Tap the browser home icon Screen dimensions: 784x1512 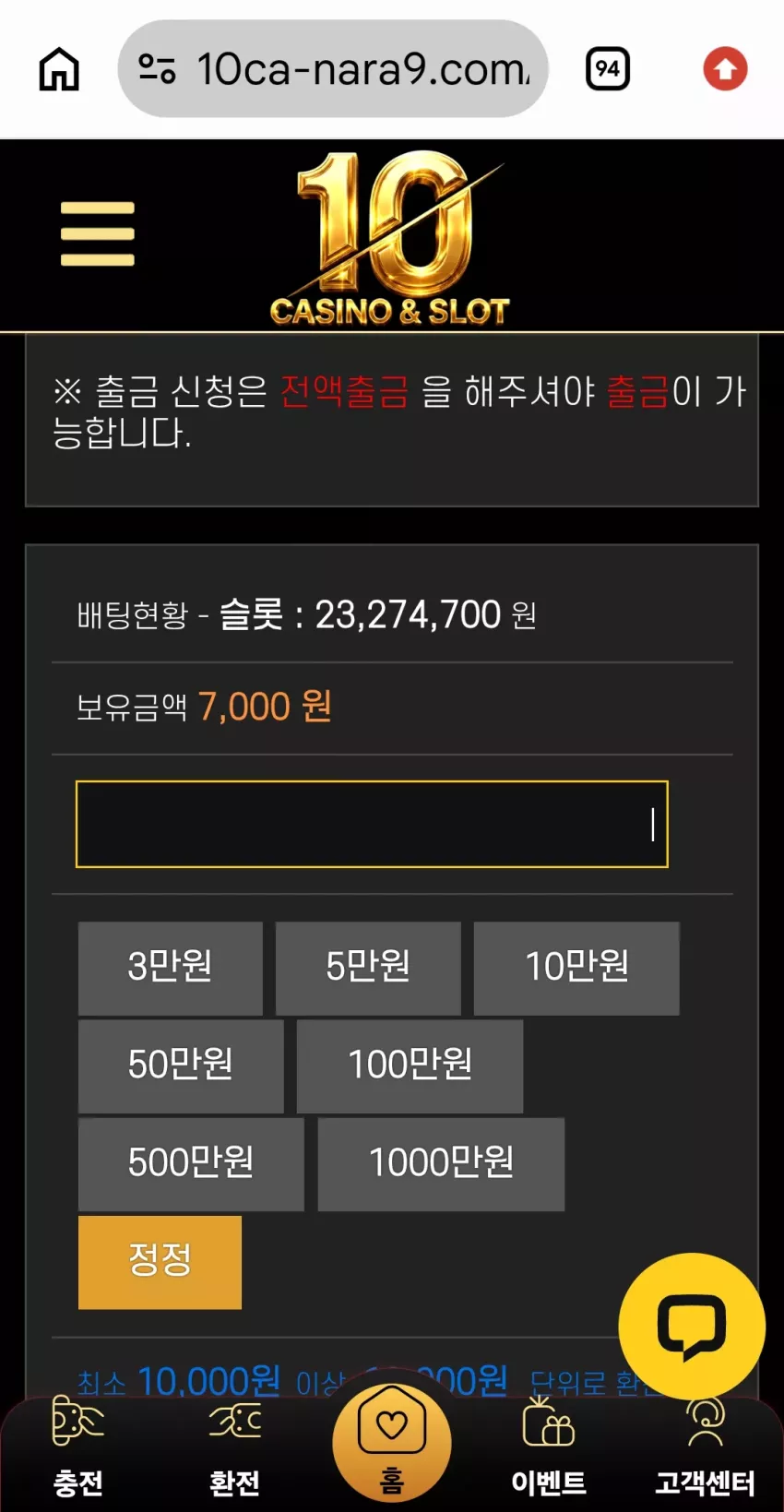click(59, 69)
